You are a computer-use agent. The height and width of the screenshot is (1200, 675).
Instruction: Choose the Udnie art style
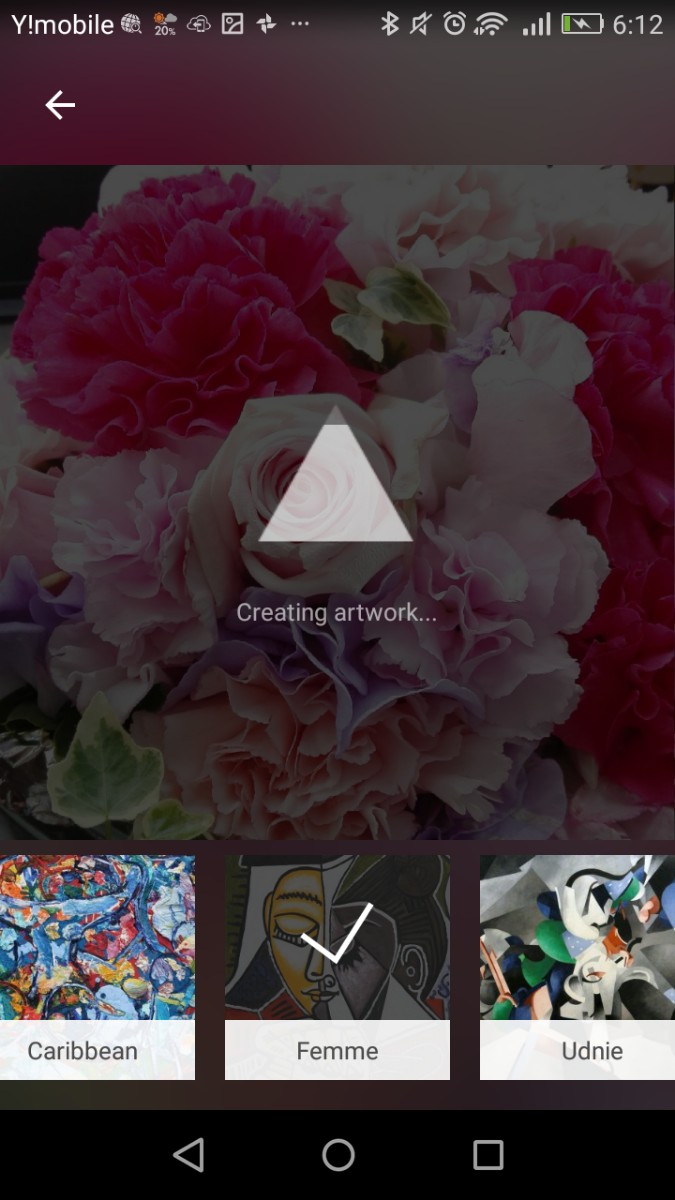pyautogui.click(x=578, y=965)
